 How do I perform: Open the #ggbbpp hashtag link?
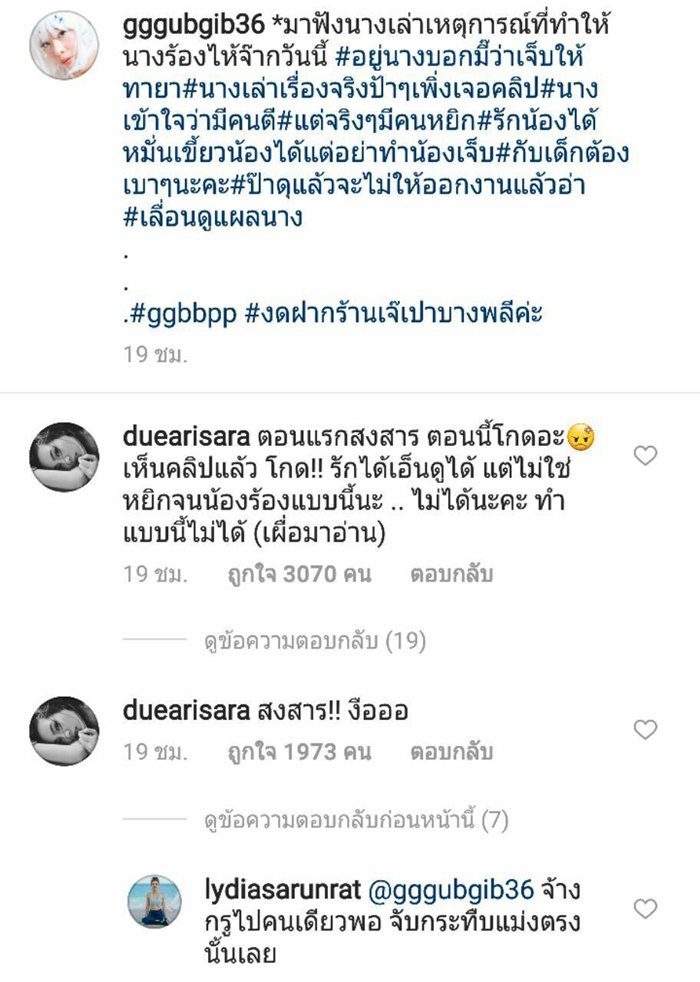(x=183, y=313)
